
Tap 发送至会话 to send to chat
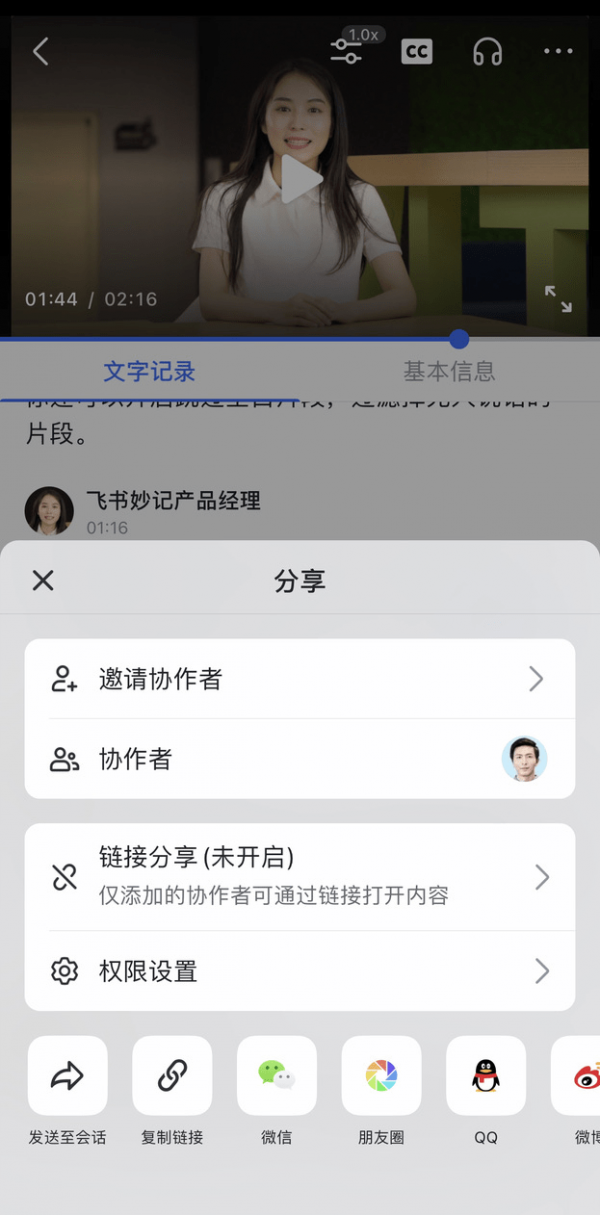pyautogui.click(x=67, y=1076)
